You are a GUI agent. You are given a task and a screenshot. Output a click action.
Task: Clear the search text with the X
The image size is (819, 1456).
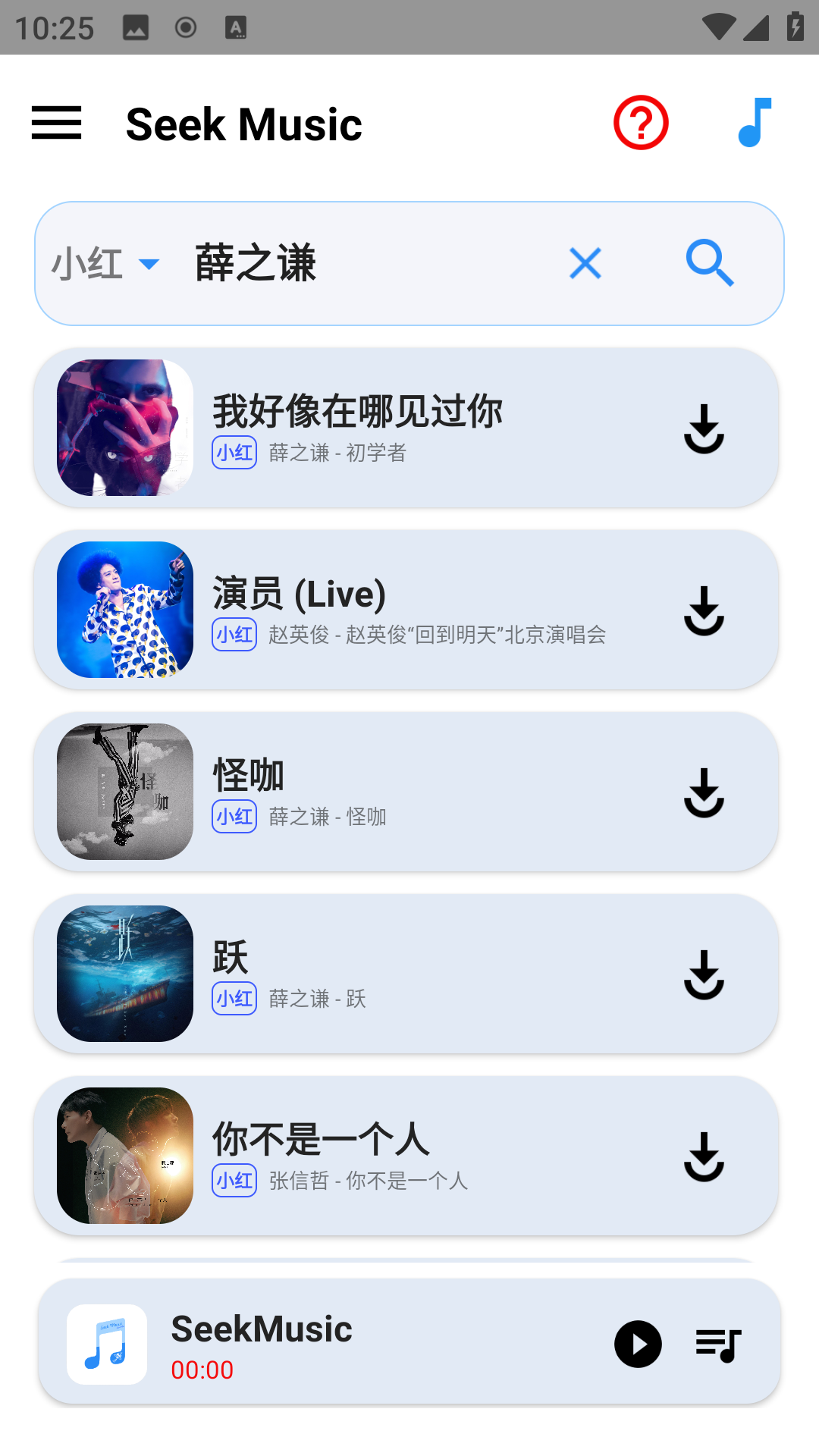[585, 264]
